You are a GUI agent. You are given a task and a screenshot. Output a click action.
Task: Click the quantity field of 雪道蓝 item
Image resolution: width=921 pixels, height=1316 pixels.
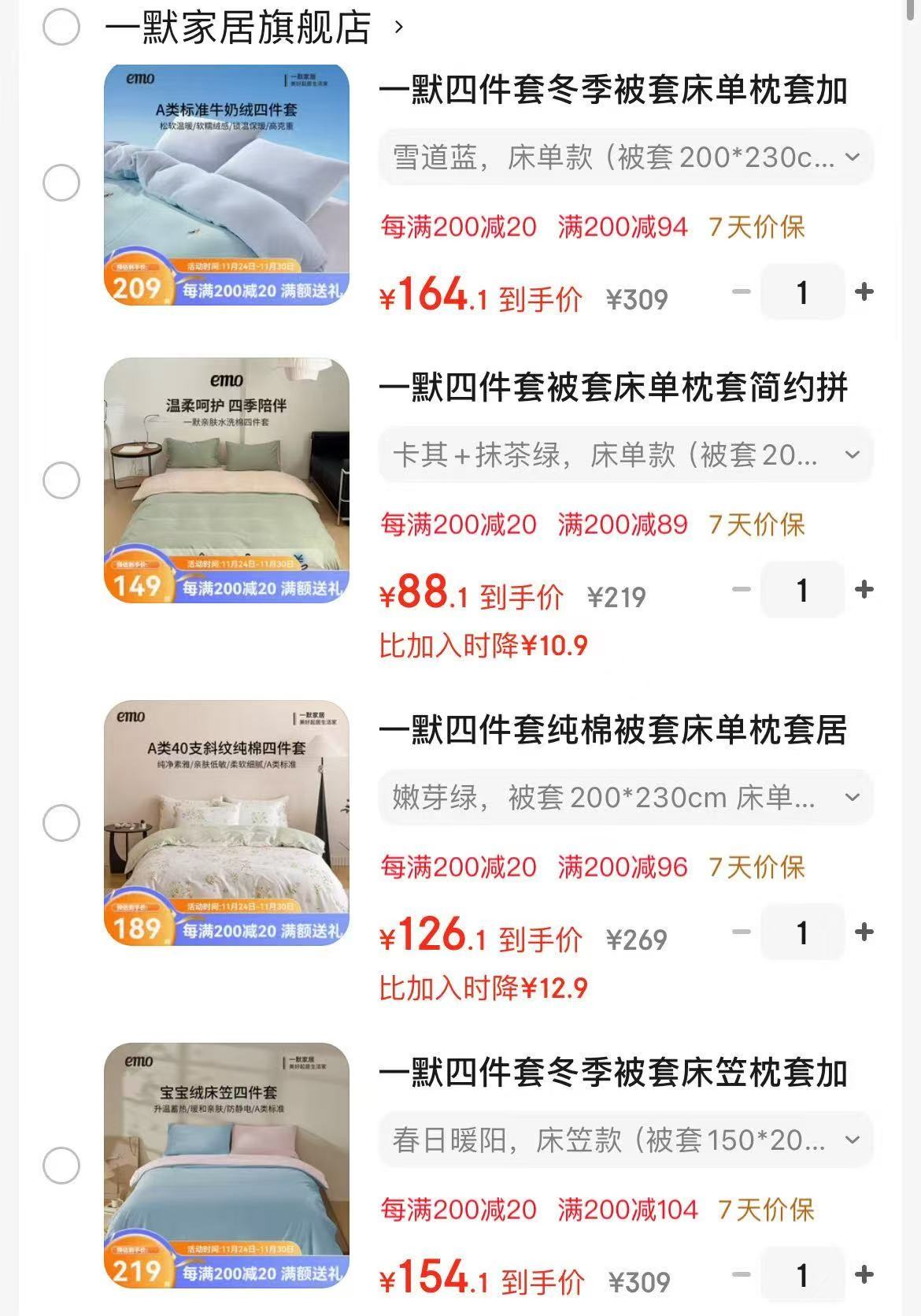[801, 291]
